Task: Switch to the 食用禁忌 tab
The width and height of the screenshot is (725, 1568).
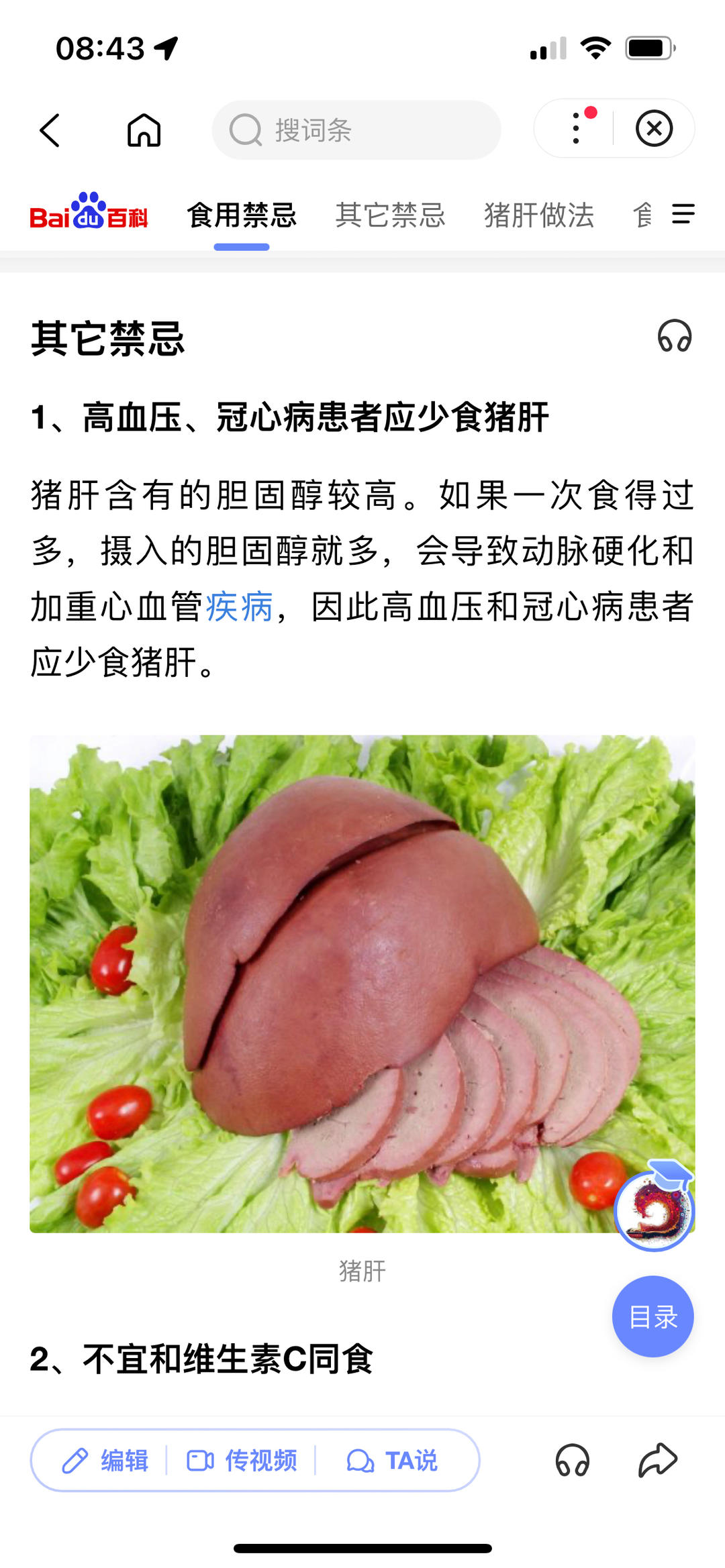Action: point(242,215)
